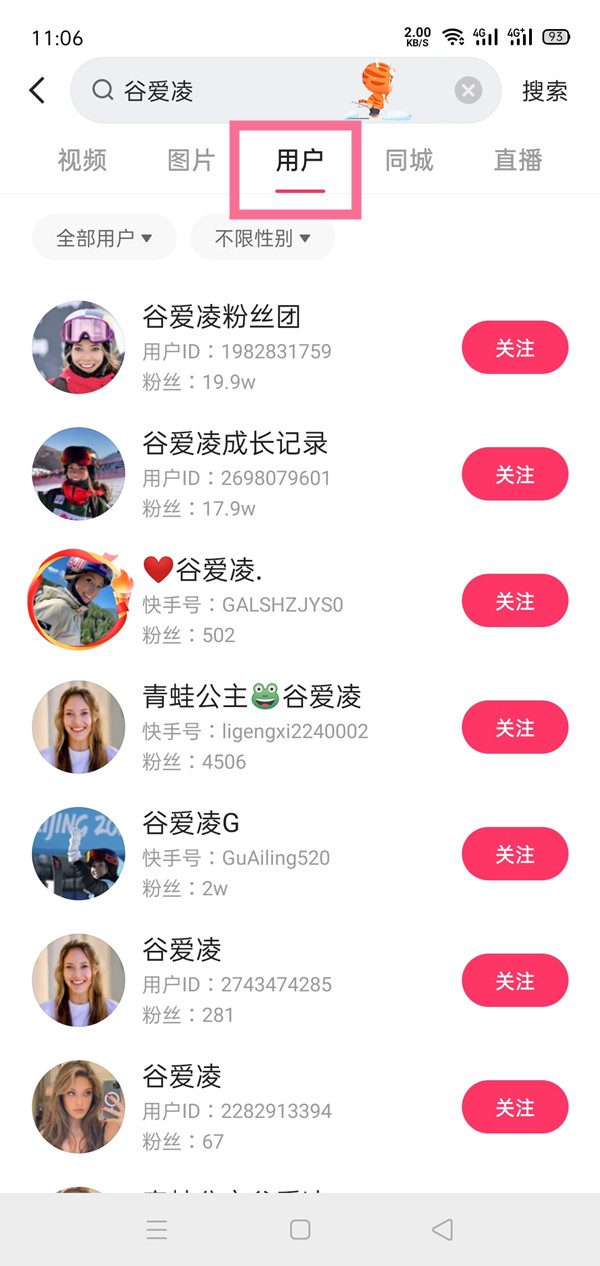Follow 青蛙公主🐸谷爱凌
The image size is (600, 1266).
point(514,728)
